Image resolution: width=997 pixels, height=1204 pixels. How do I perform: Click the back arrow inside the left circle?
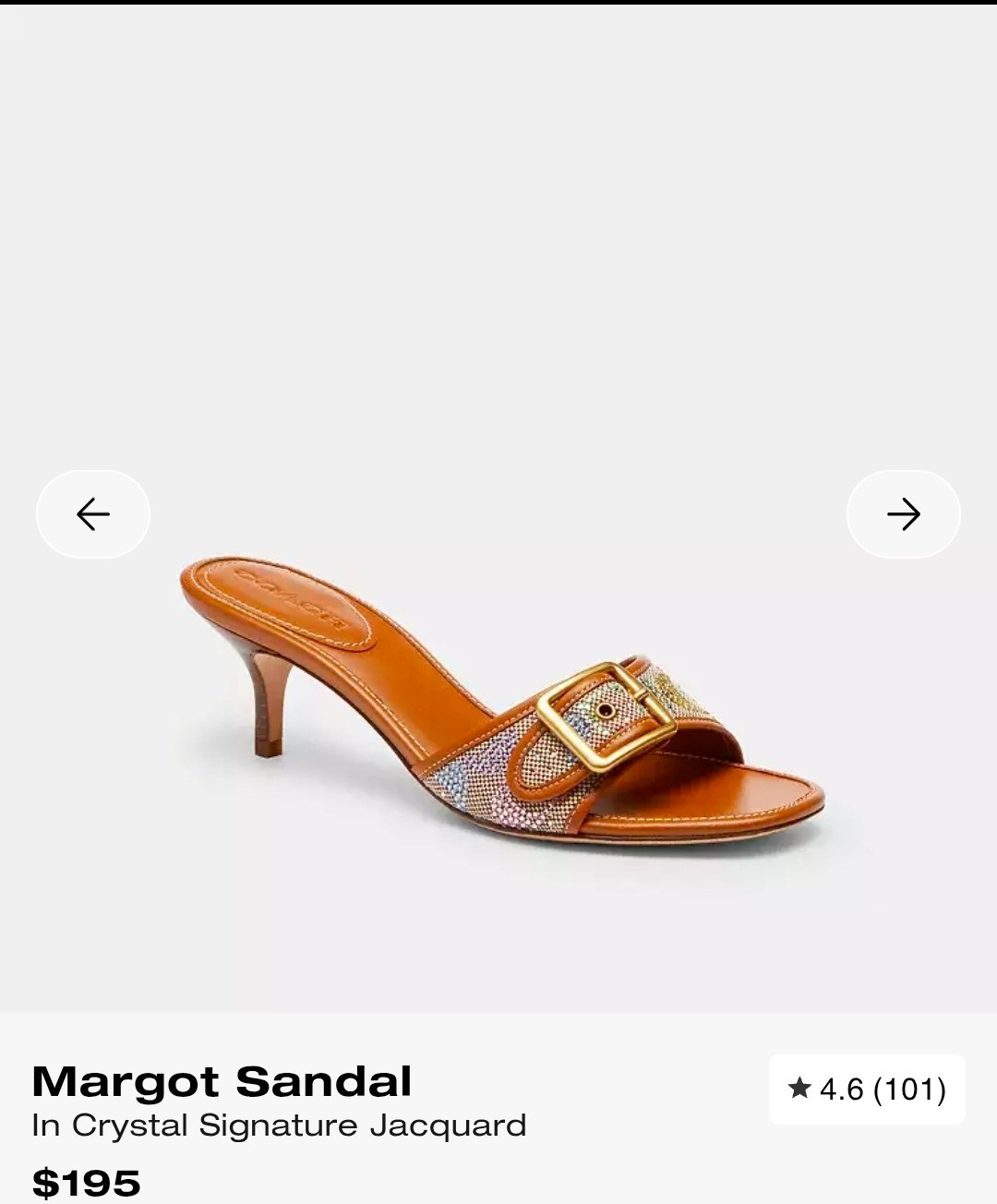[x=91, y=513]
